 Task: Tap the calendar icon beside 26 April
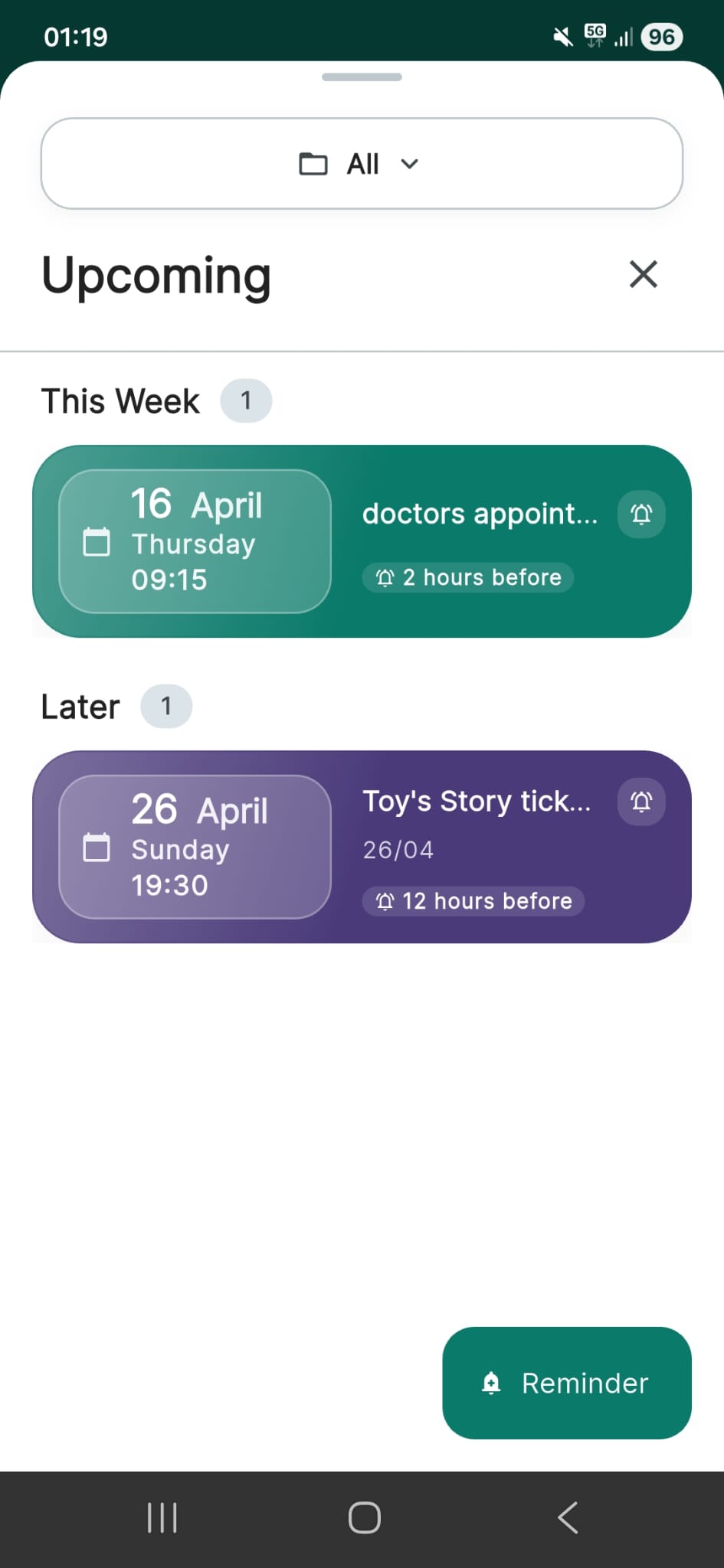[x=97, y=848]
